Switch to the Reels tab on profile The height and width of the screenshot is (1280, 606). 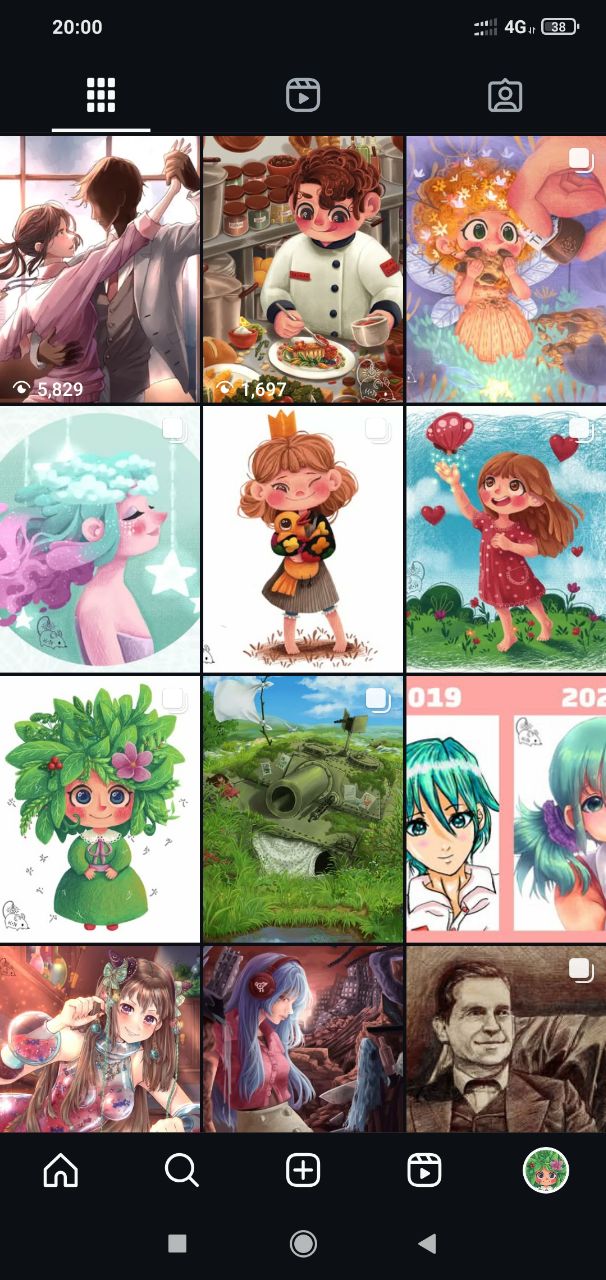tap(303, 95)
